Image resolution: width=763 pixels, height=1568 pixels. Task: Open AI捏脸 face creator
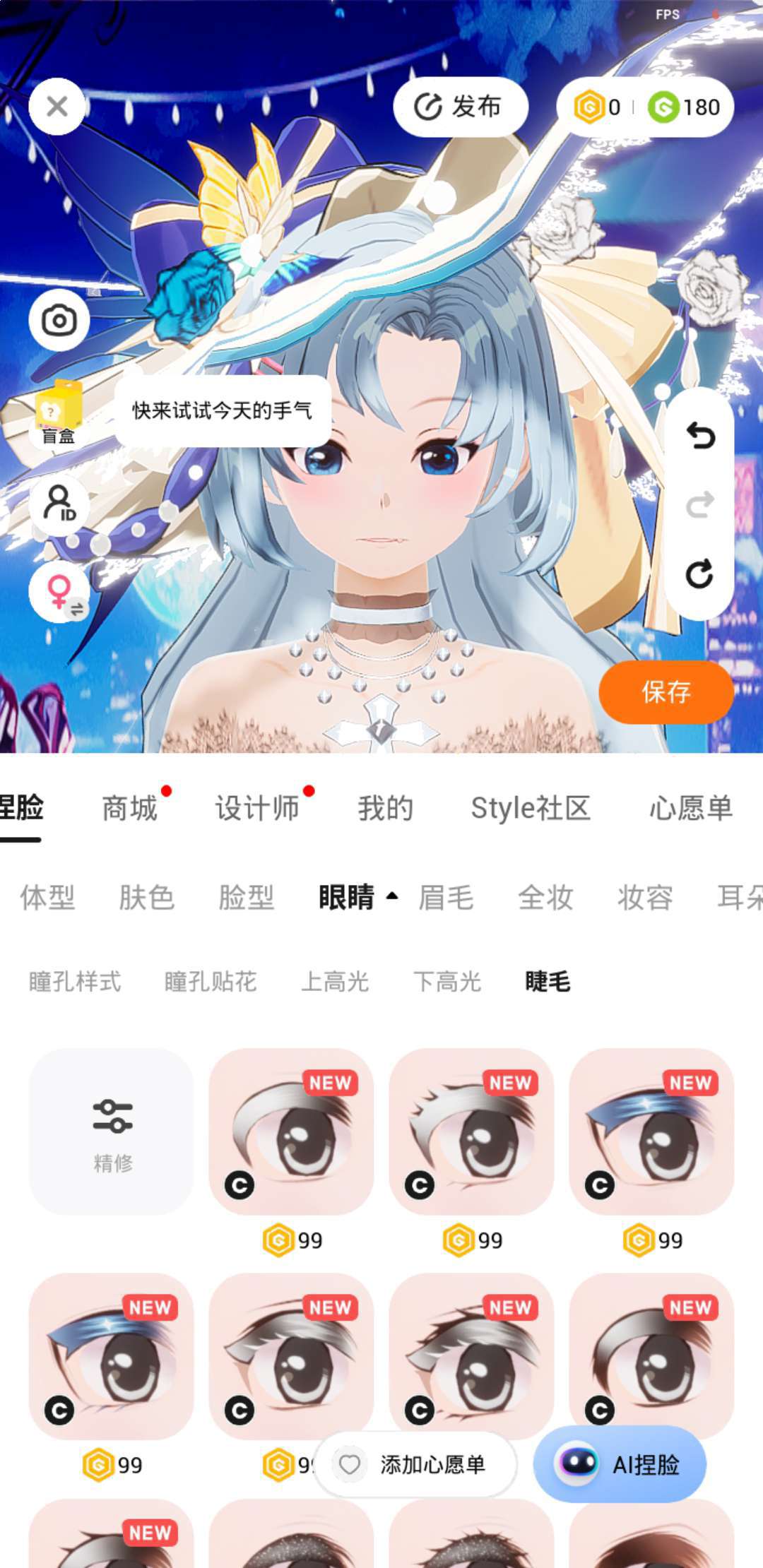point(620,1464)
